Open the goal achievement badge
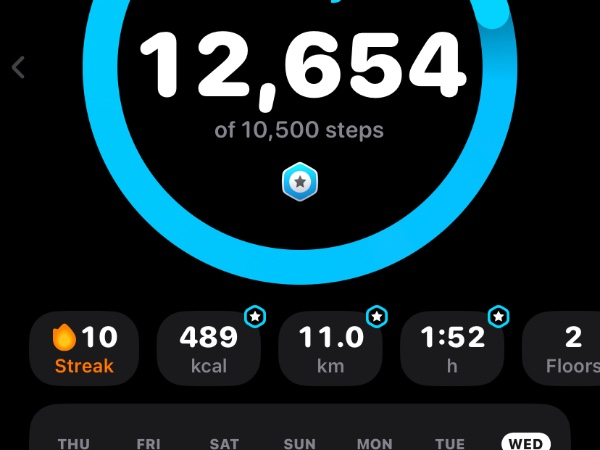 [x=300, y=182]
